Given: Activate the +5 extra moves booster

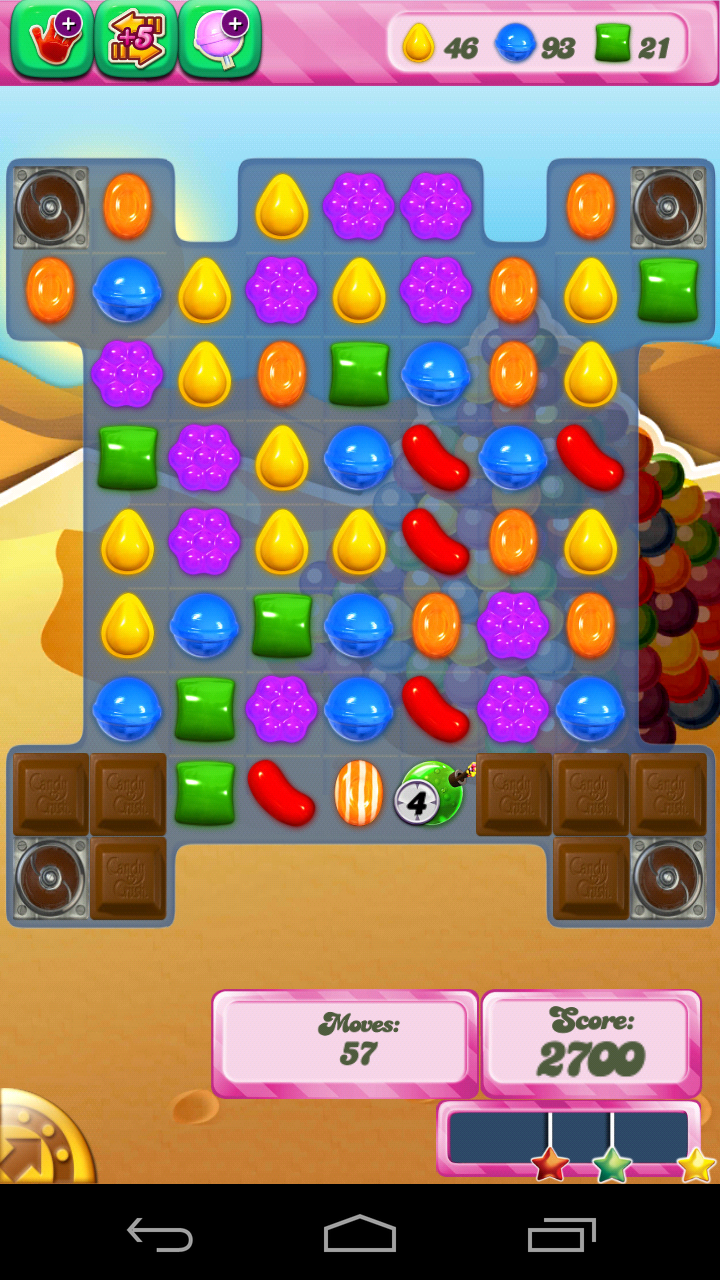Looking at the screenshot, I should coord(136,40).
